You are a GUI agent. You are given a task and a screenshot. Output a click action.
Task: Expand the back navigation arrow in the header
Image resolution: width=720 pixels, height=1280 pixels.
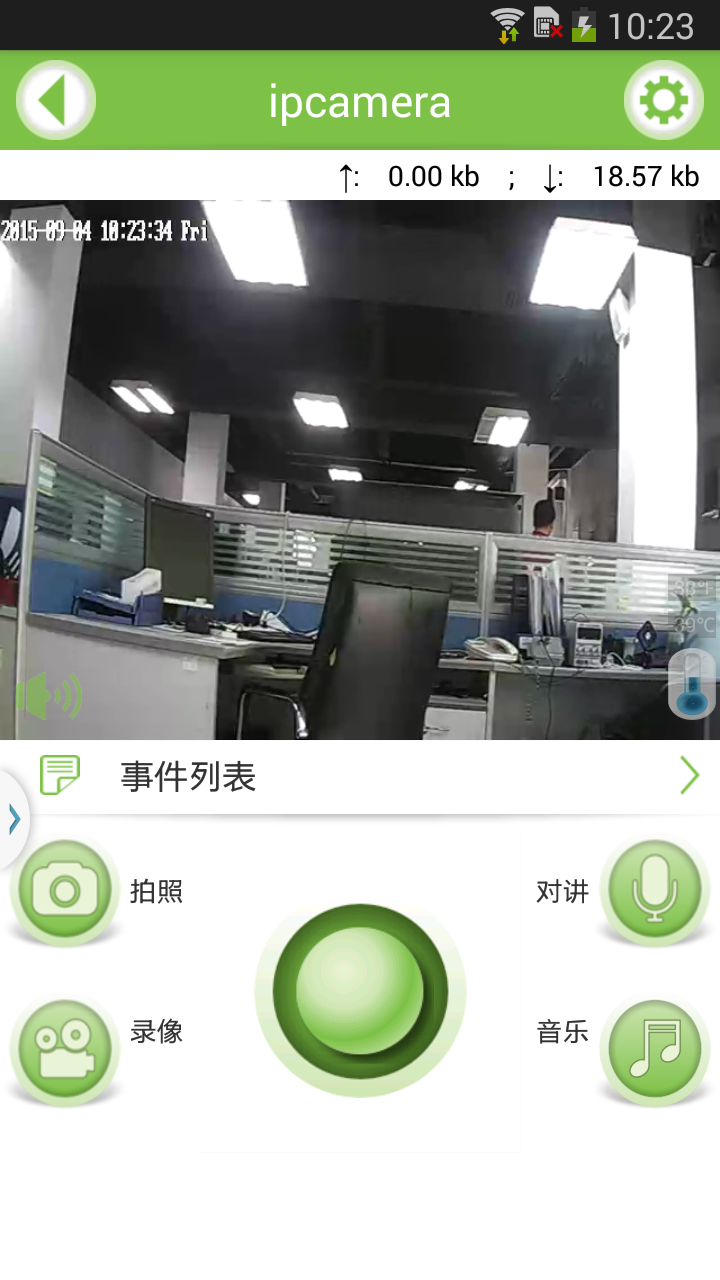(54, 99)
